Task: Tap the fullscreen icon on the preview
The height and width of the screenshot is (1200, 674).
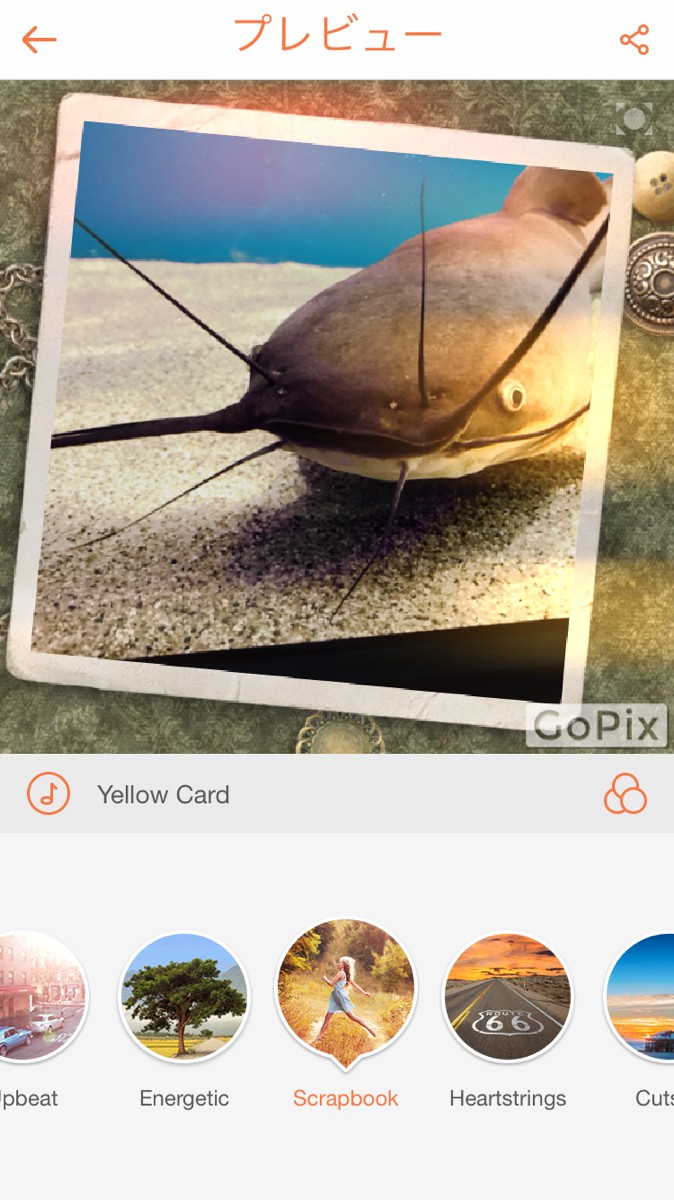Action: 634,119
